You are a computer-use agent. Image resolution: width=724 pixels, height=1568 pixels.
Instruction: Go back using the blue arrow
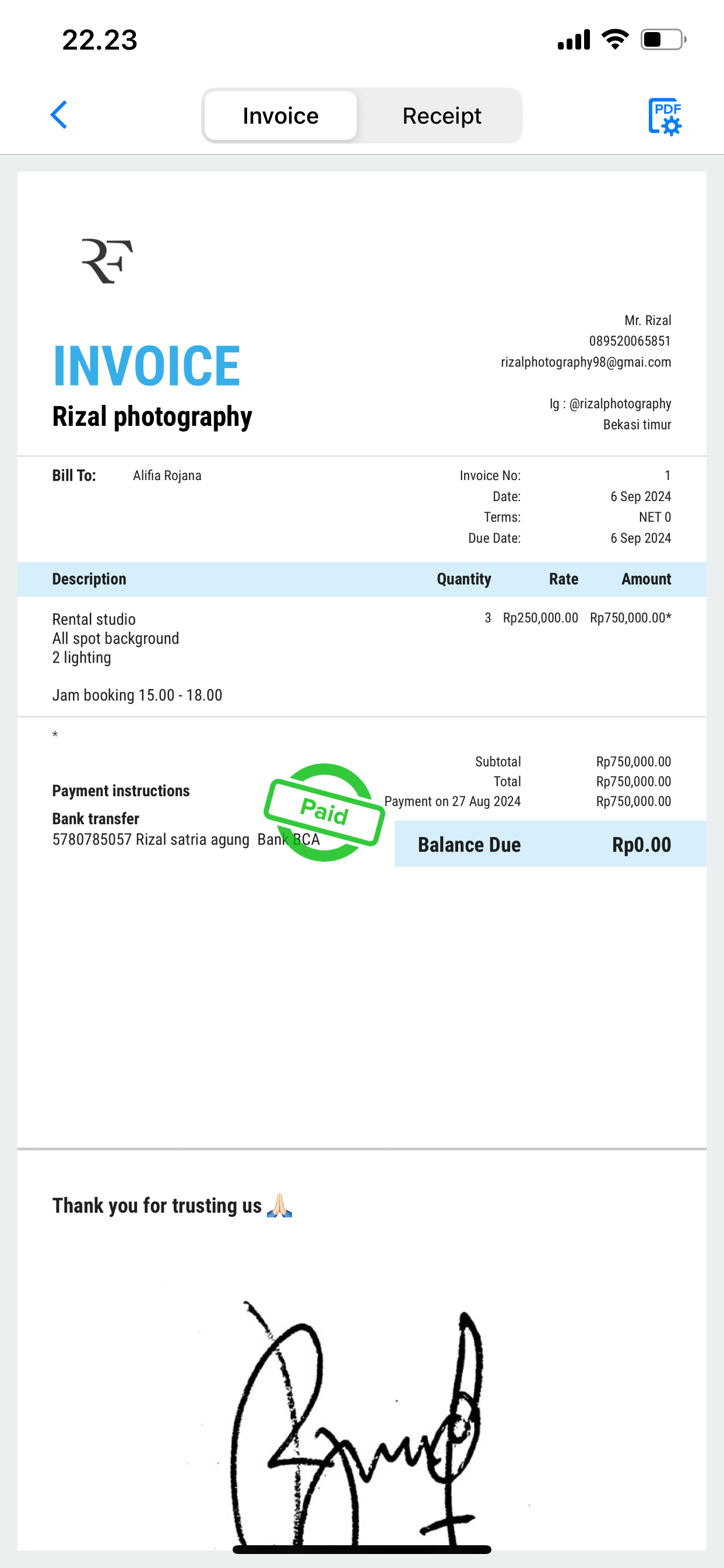[59, 115]
